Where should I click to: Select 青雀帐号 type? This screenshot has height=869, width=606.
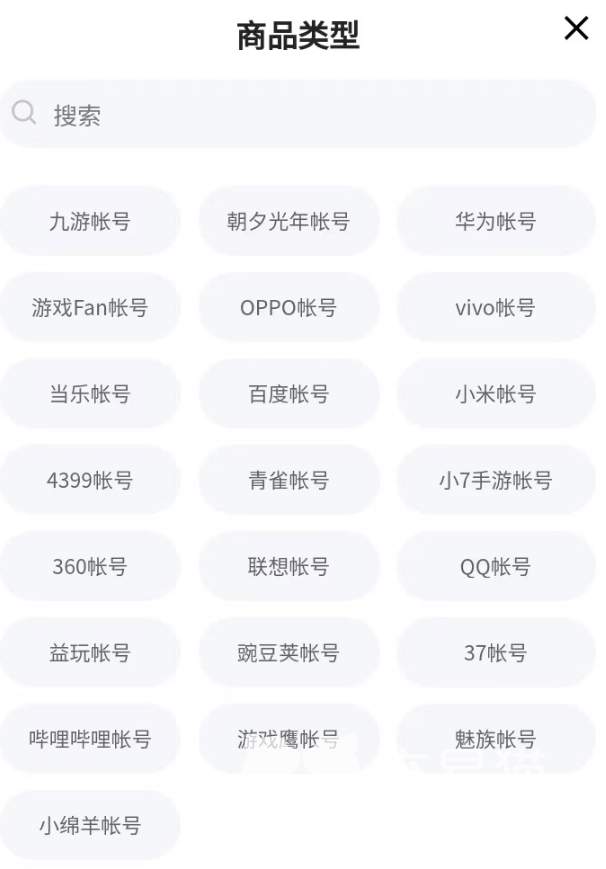(288, 480)
